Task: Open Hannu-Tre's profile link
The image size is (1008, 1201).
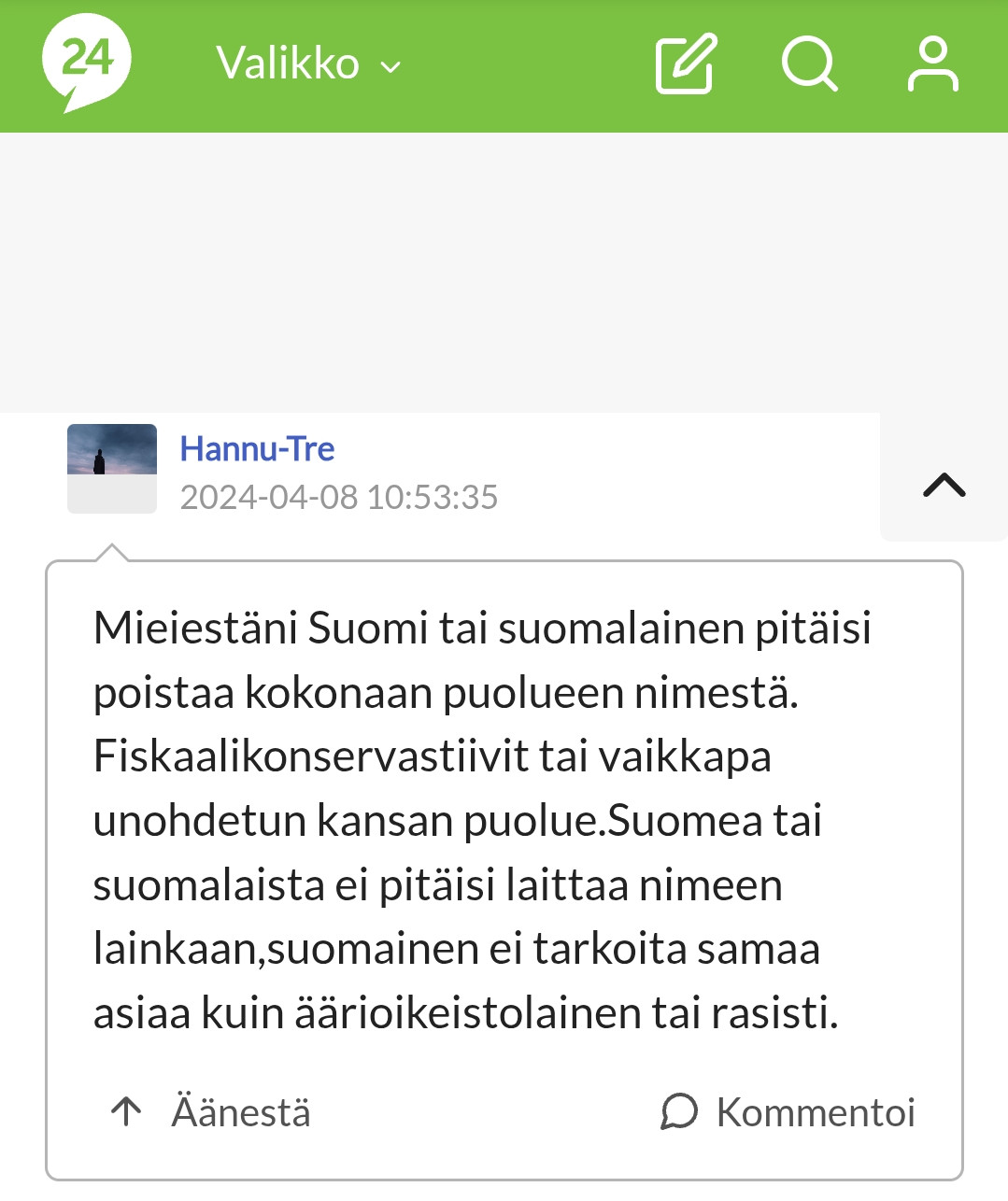Action: point(257,449)
